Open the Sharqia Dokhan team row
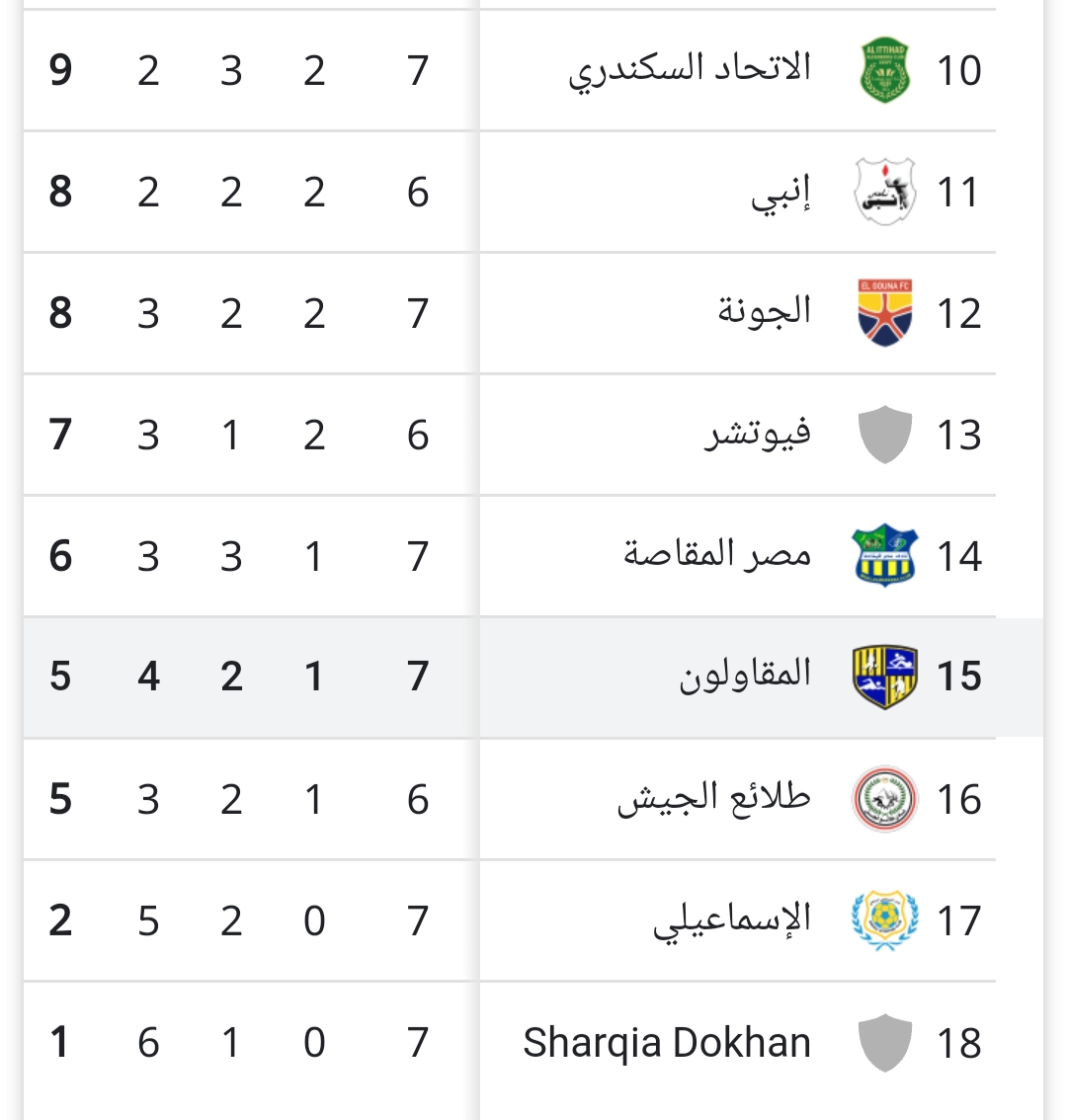This screenshot has height=1120, width=1067. click(x=667, y=1043)
